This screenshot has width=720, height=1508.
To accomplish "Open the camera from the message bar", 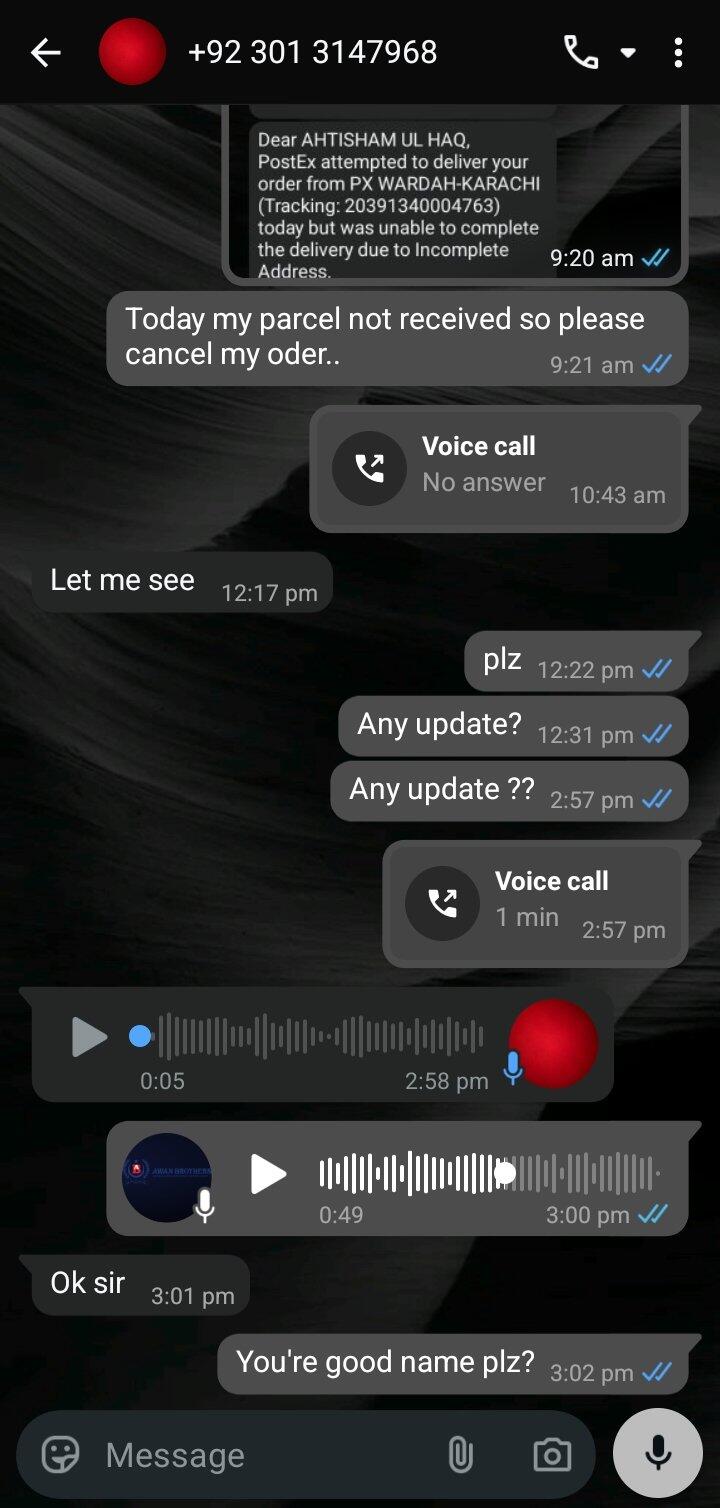I will click(x=552, y=1455).
